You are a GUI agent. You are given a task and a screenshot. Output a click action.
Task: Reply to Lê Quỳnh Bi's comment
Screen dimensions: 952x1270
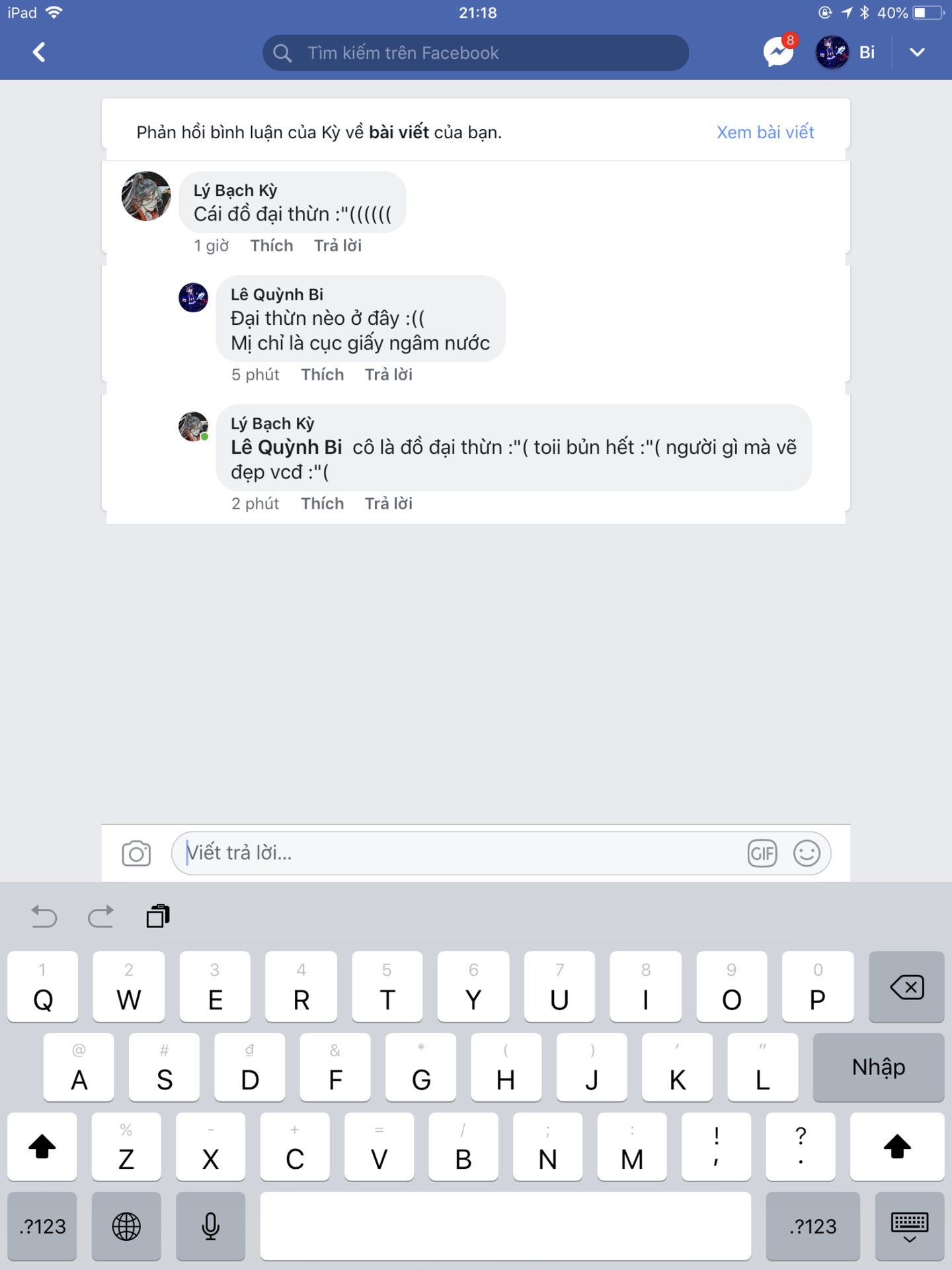tap(388, 375)
